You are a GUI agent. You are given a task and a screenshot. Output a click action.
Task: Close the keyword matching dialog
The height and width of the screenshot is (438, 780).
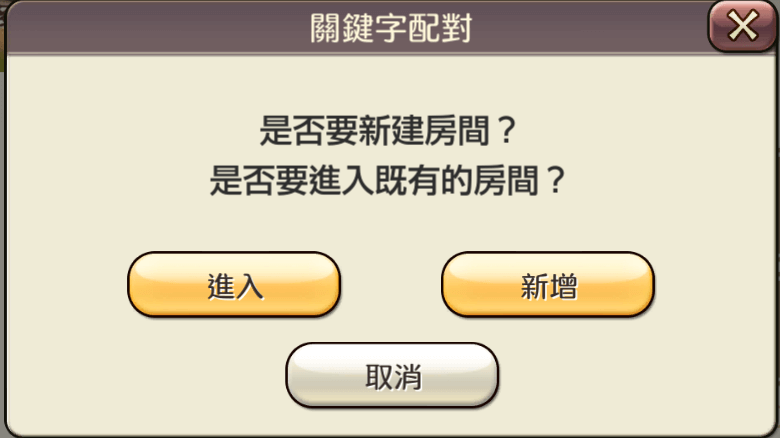(x=742, y=27)
